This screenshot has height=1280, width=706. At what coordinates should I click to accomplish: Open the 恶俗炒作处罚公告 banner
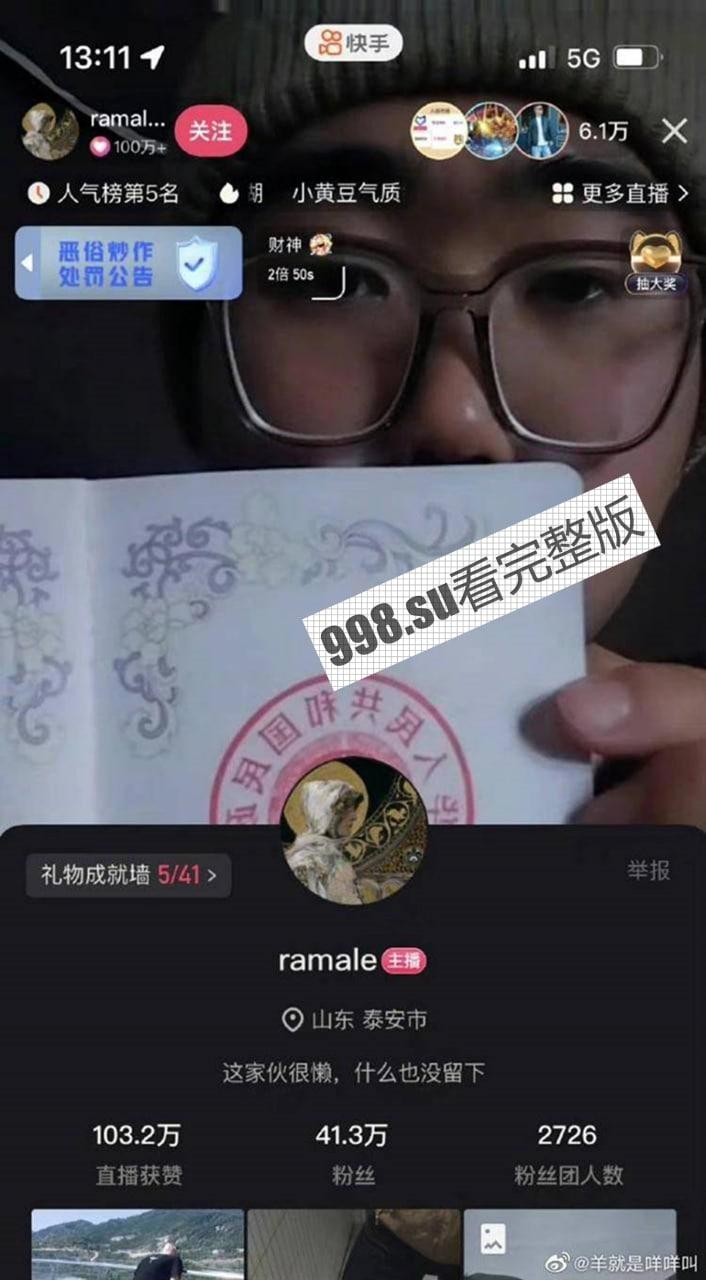tap(128, 263)
